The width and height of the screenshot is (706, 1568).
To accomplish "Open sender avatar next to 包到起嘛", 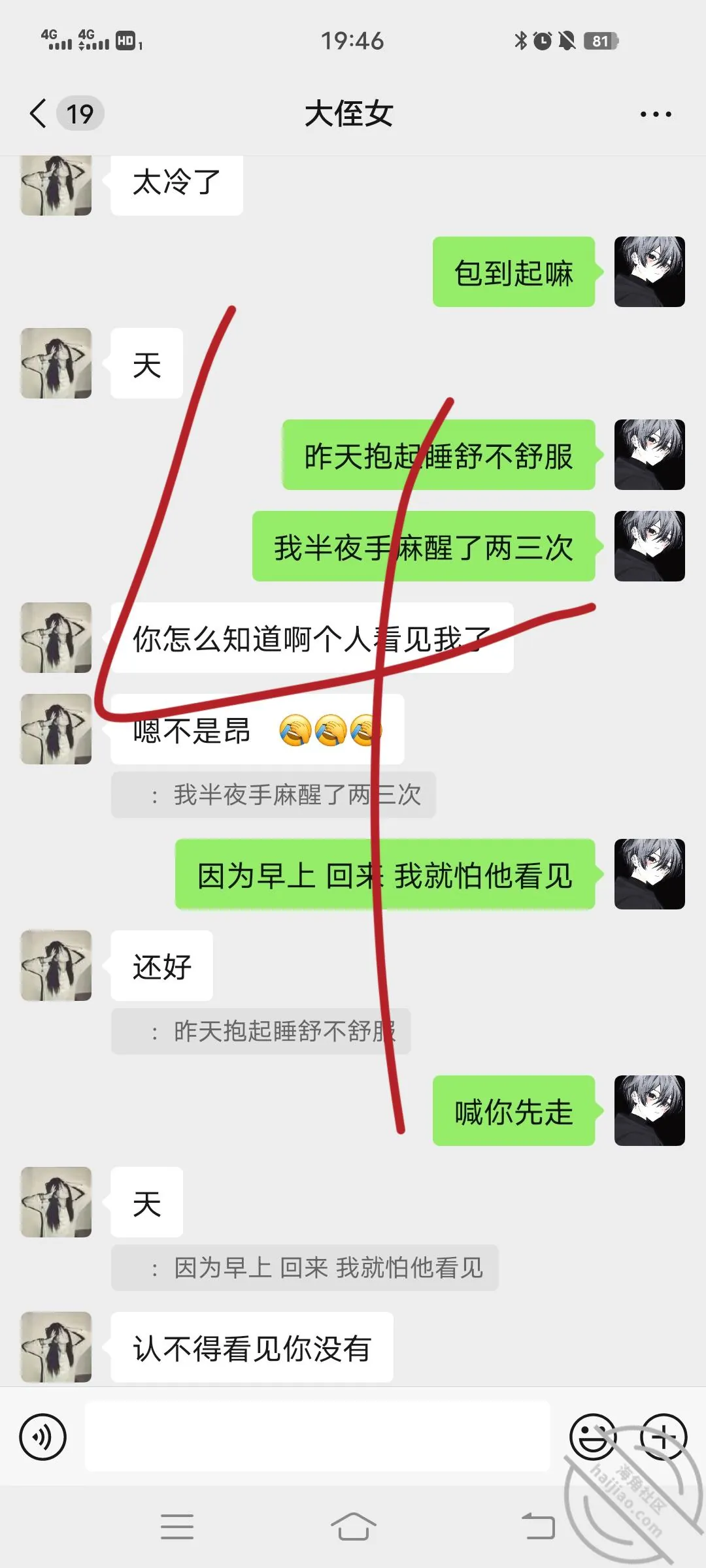I will (x=650, y=272).
